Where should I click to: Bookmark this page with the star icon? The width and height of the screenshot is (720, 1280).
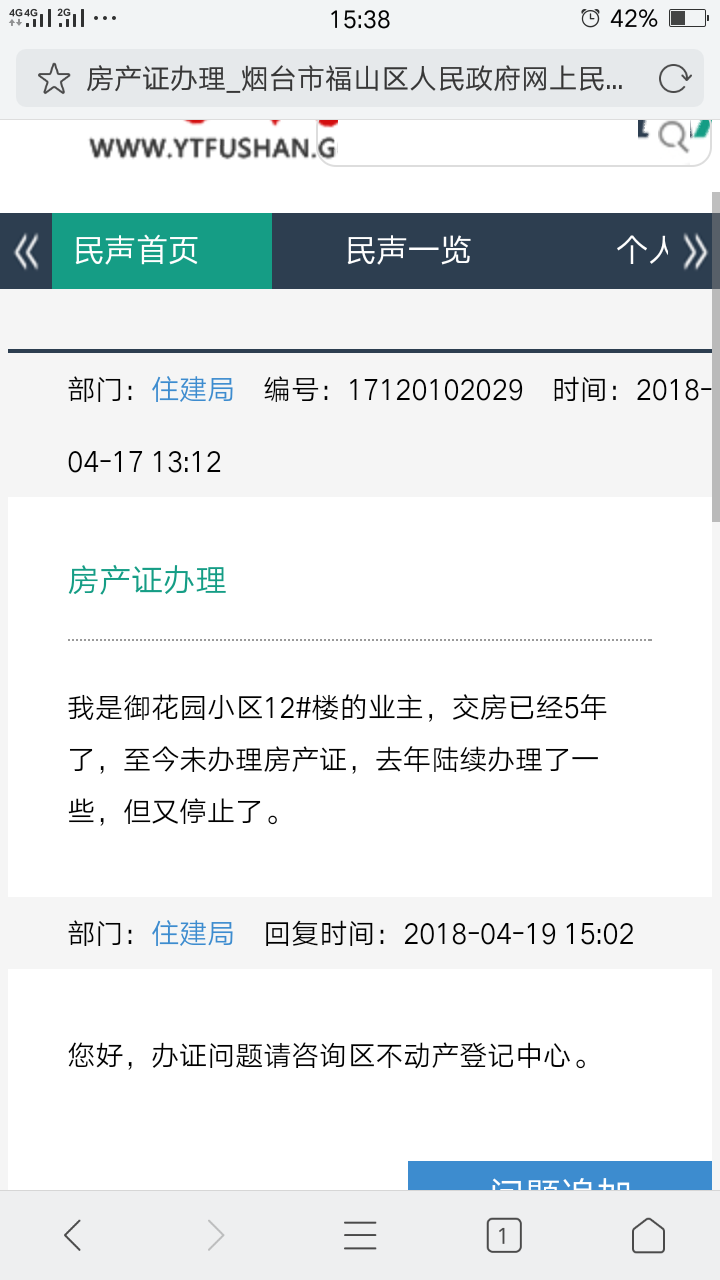(55, 78)
